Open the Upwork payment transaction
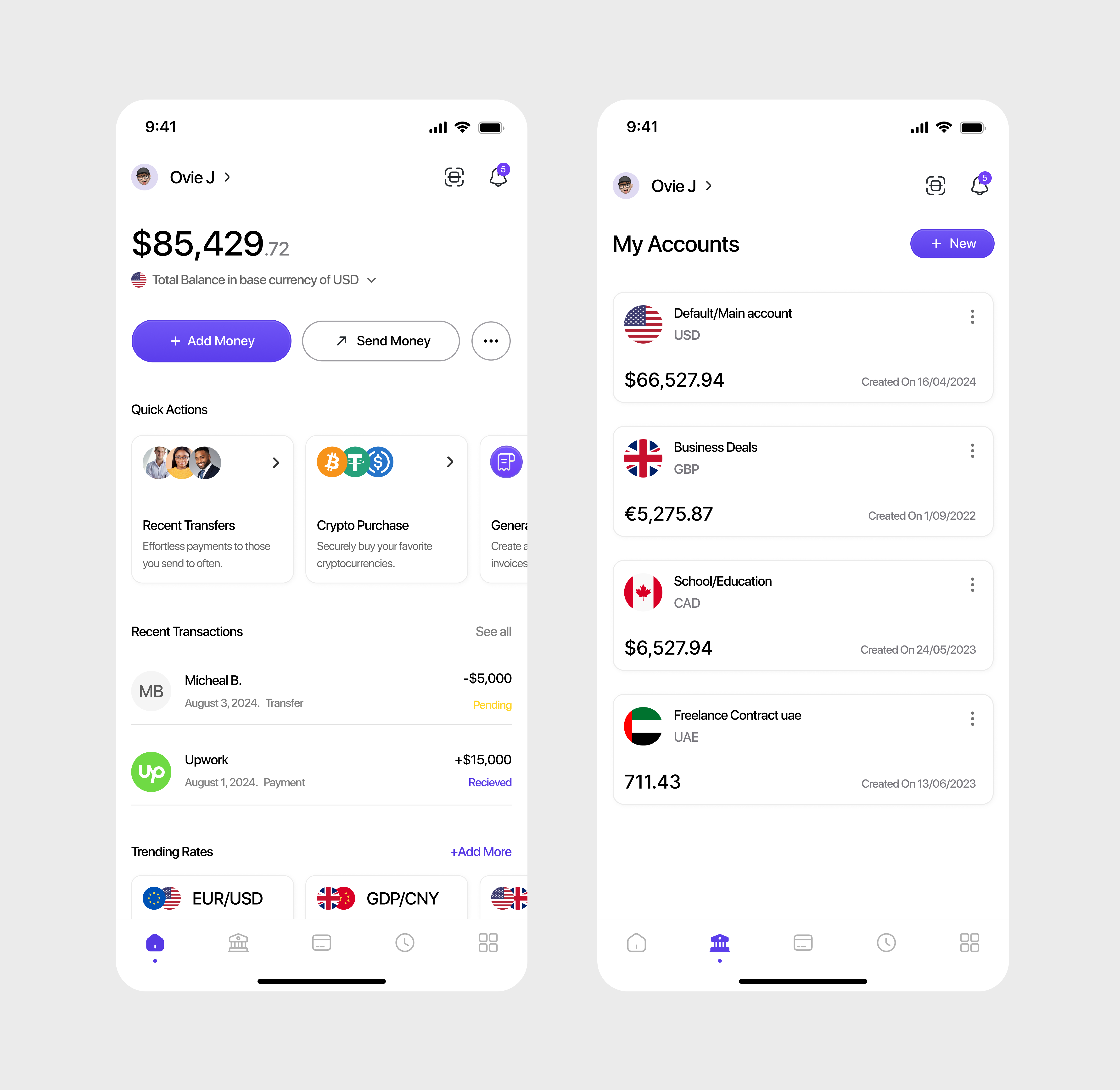The height and width of the screenshot is (1090, 1120). point(321,771)
